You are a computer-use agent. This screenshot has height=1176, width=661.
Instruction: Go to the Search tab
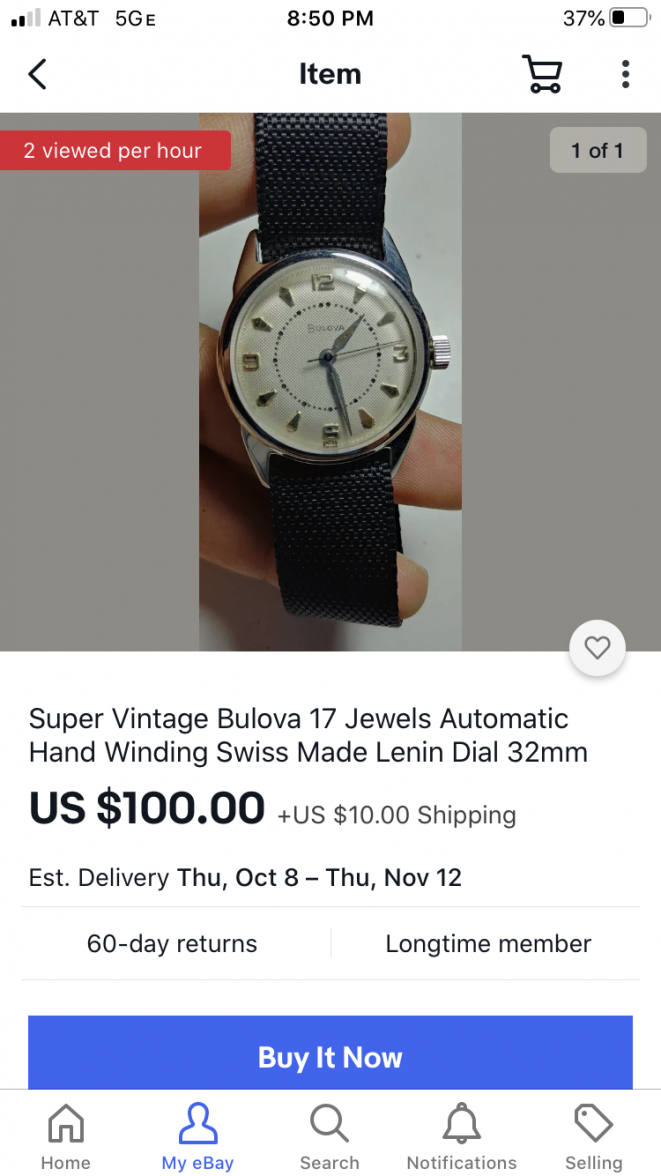(329, 1137)
